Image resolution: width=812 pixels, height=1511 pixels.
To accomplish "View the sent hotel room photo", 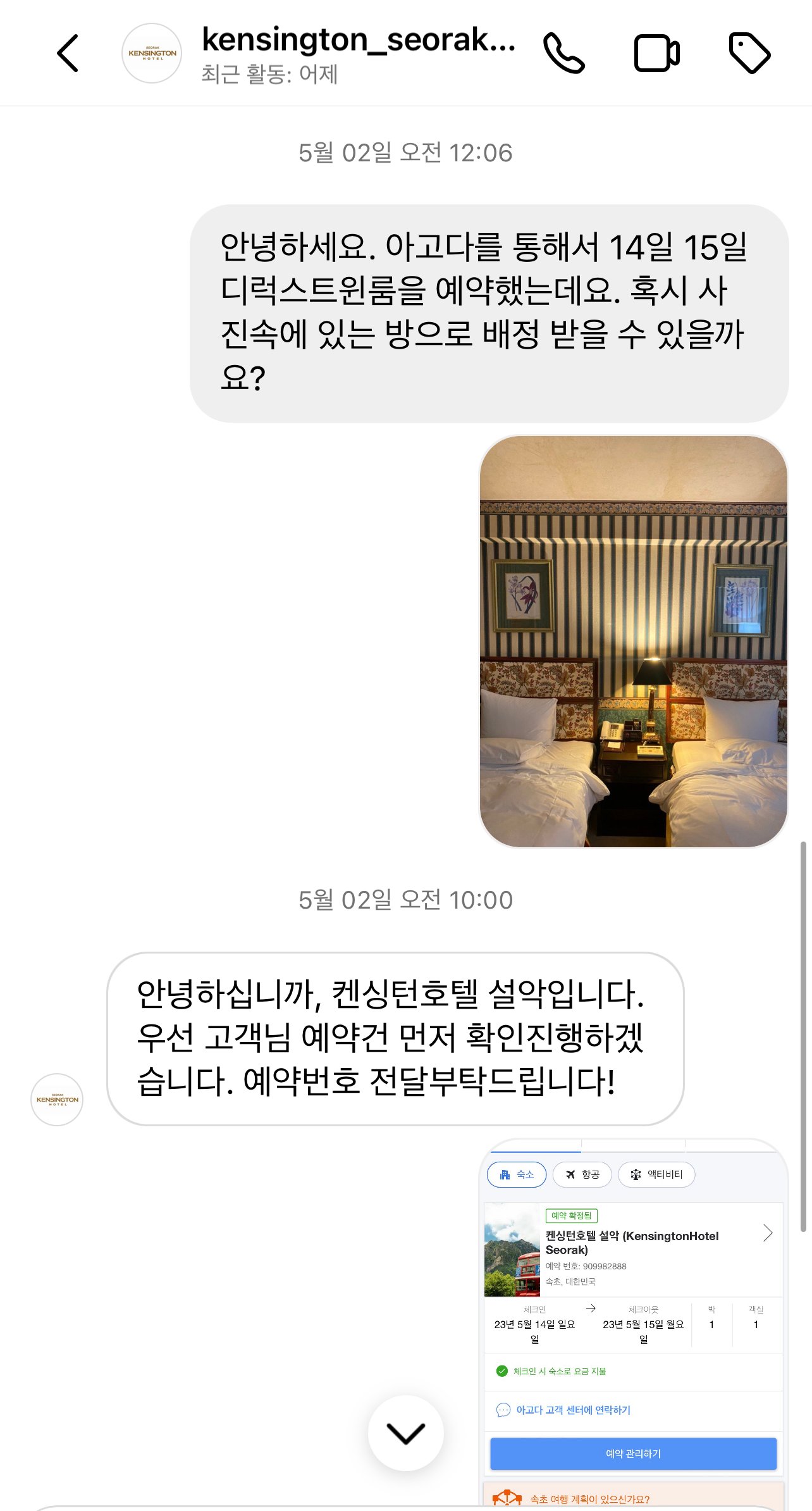I will 633,641.
